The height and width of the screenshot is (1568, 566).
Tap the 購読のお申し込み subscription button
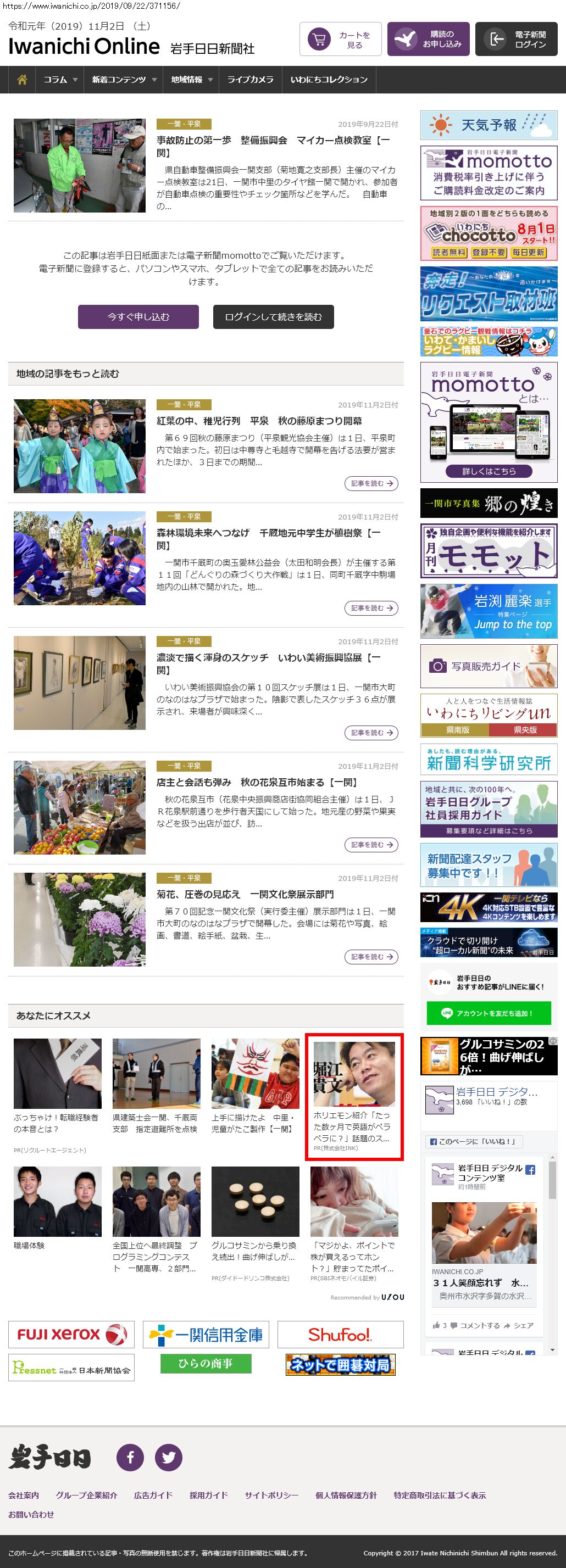point(428,40)
